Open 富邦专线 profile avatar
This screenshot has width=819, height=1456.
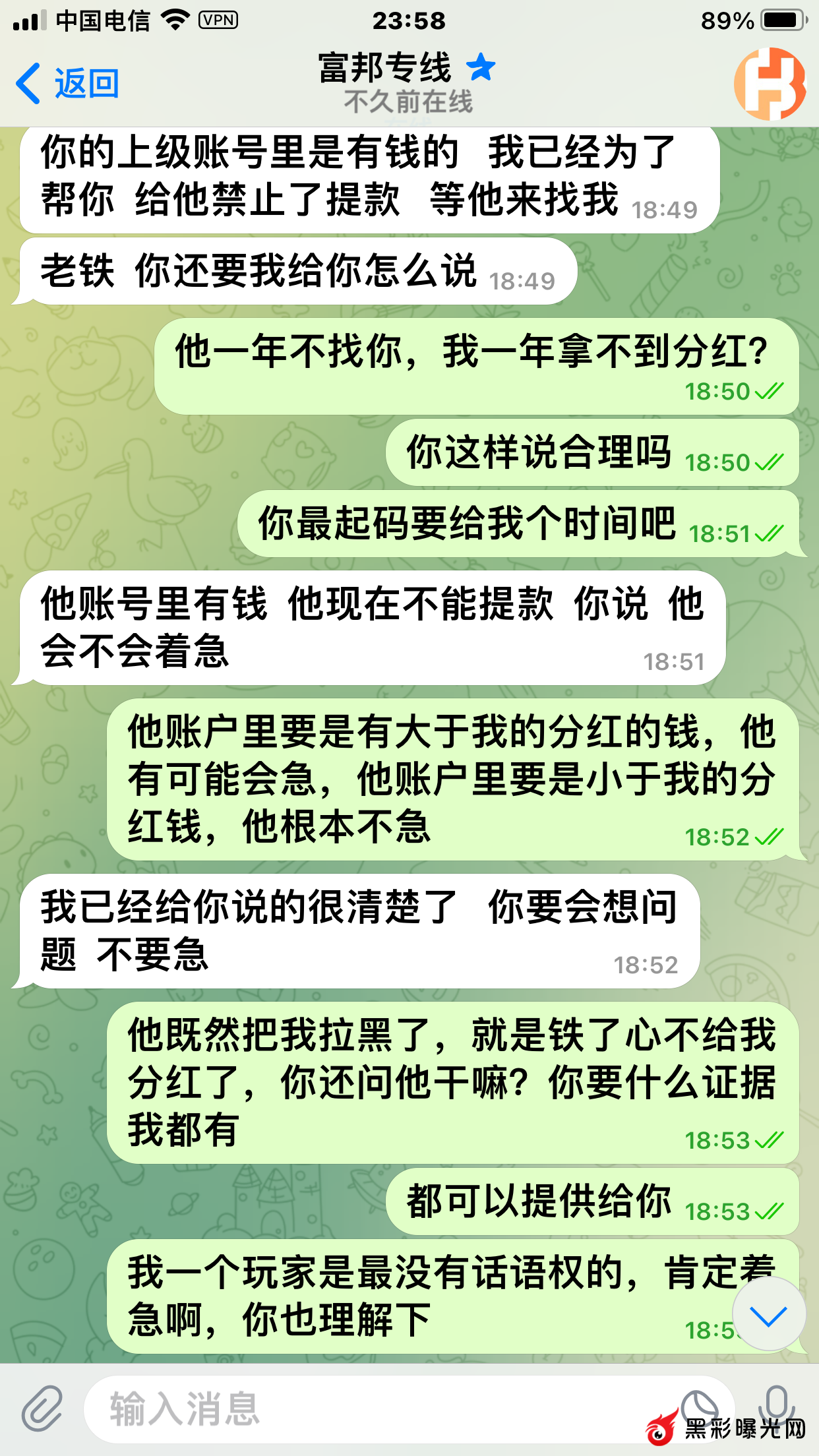pos(770,84)
